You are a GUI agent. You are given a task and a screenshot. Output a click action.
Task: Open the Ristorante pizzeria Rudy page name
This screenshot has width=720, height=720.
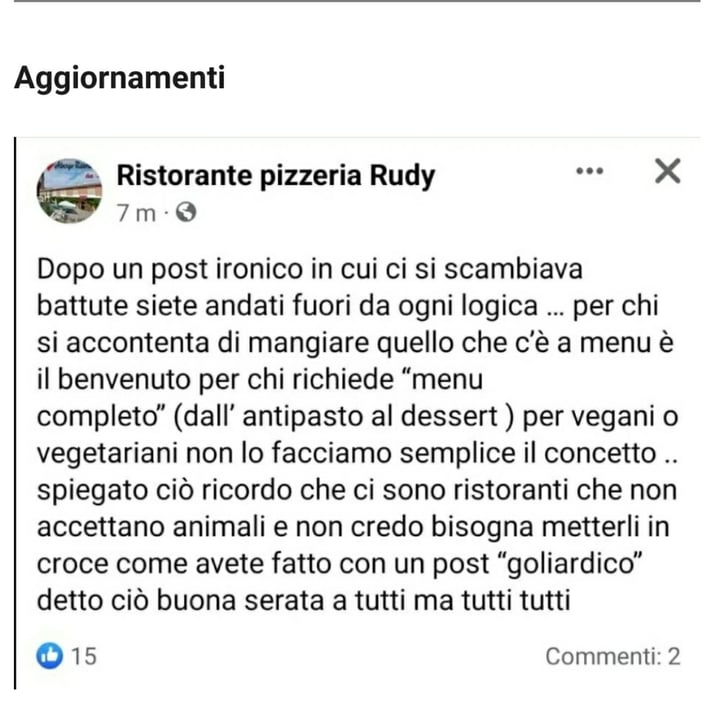coord(276,176)
